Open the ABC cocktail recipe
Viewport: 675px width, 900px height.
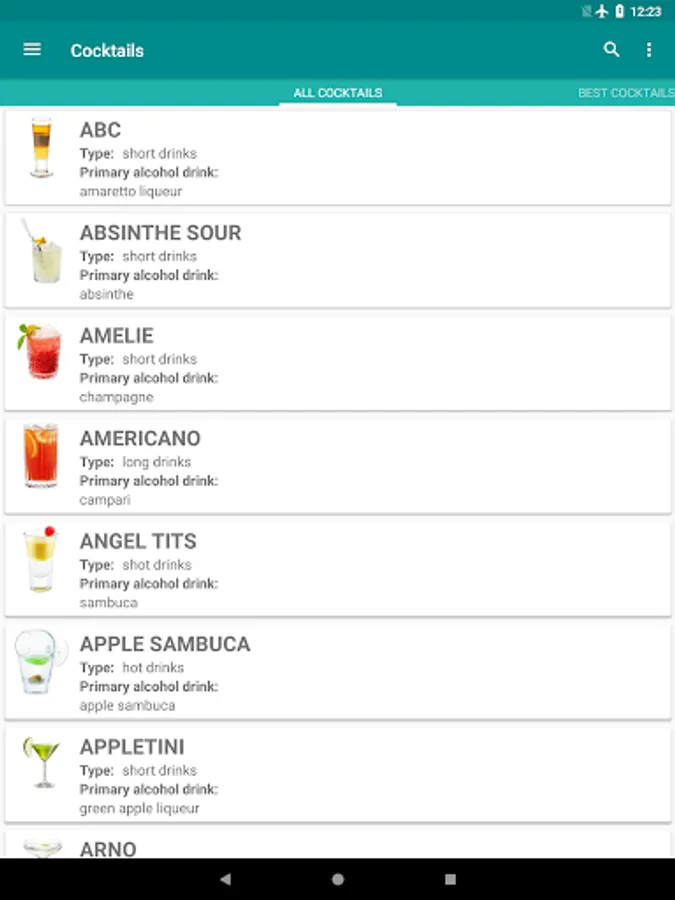(x=337, y=158)
